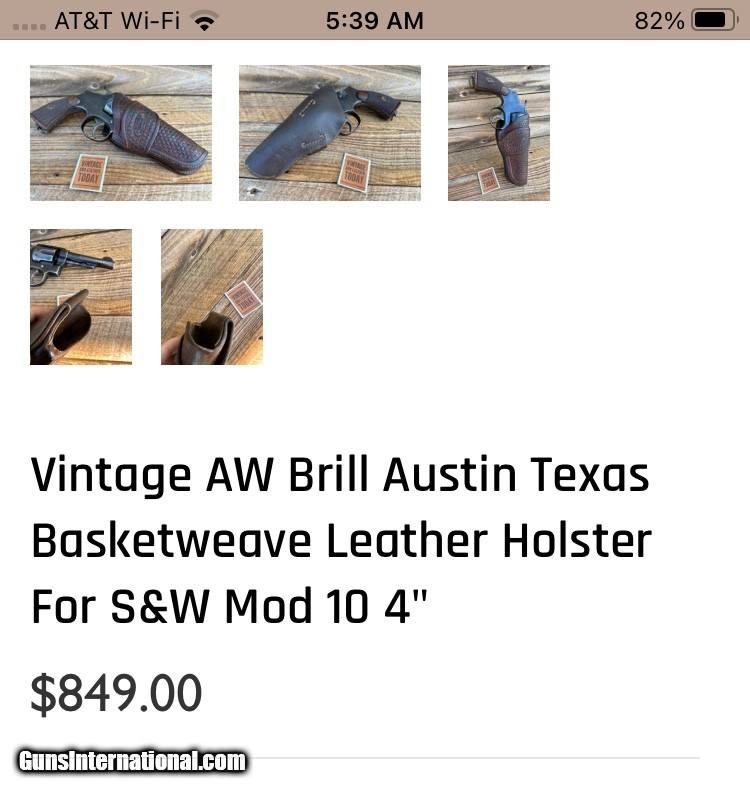This screenshot has height=791, width=750.
Task: Open fourth thumbnail with revolver above holster
Action: (81, 297)
